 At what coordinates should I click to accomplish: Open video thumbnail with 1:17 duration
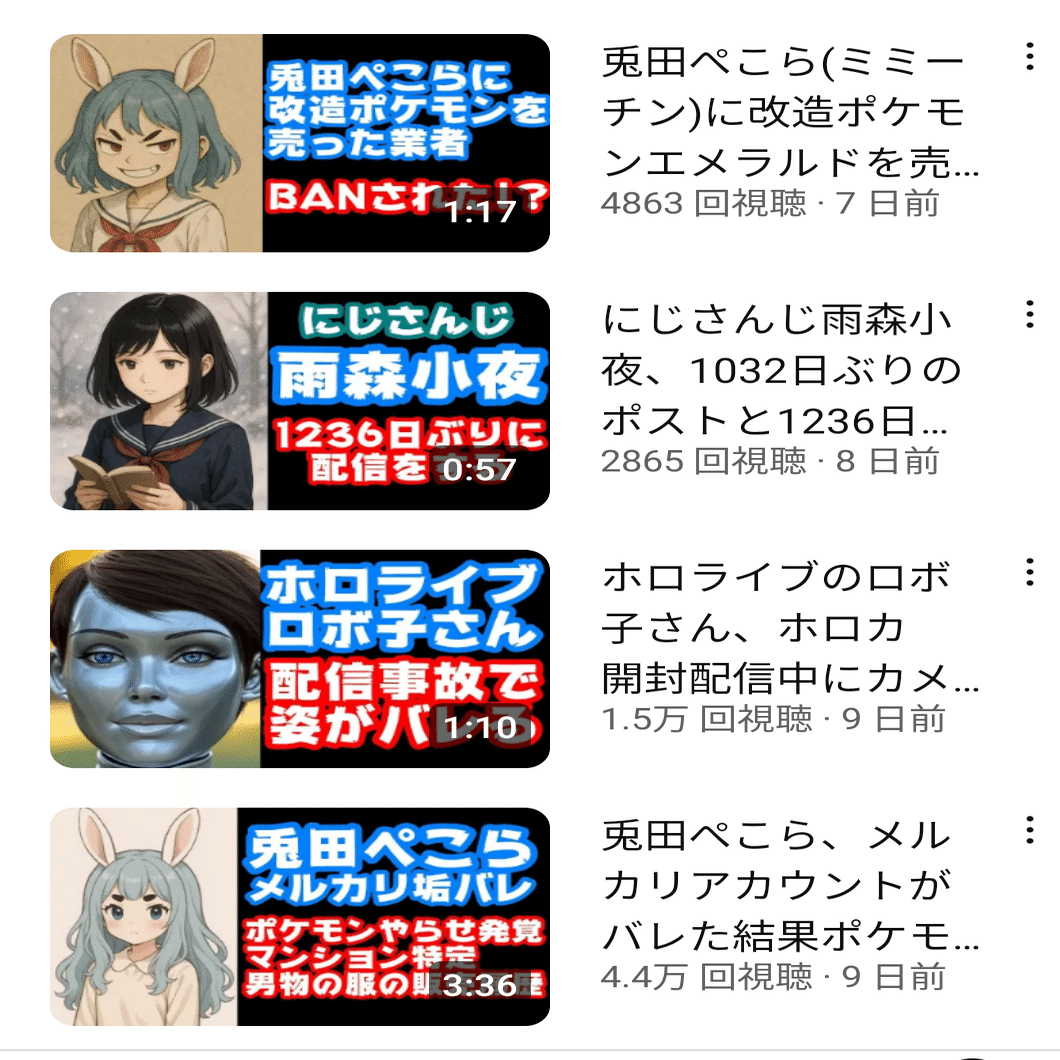point(300,143)
